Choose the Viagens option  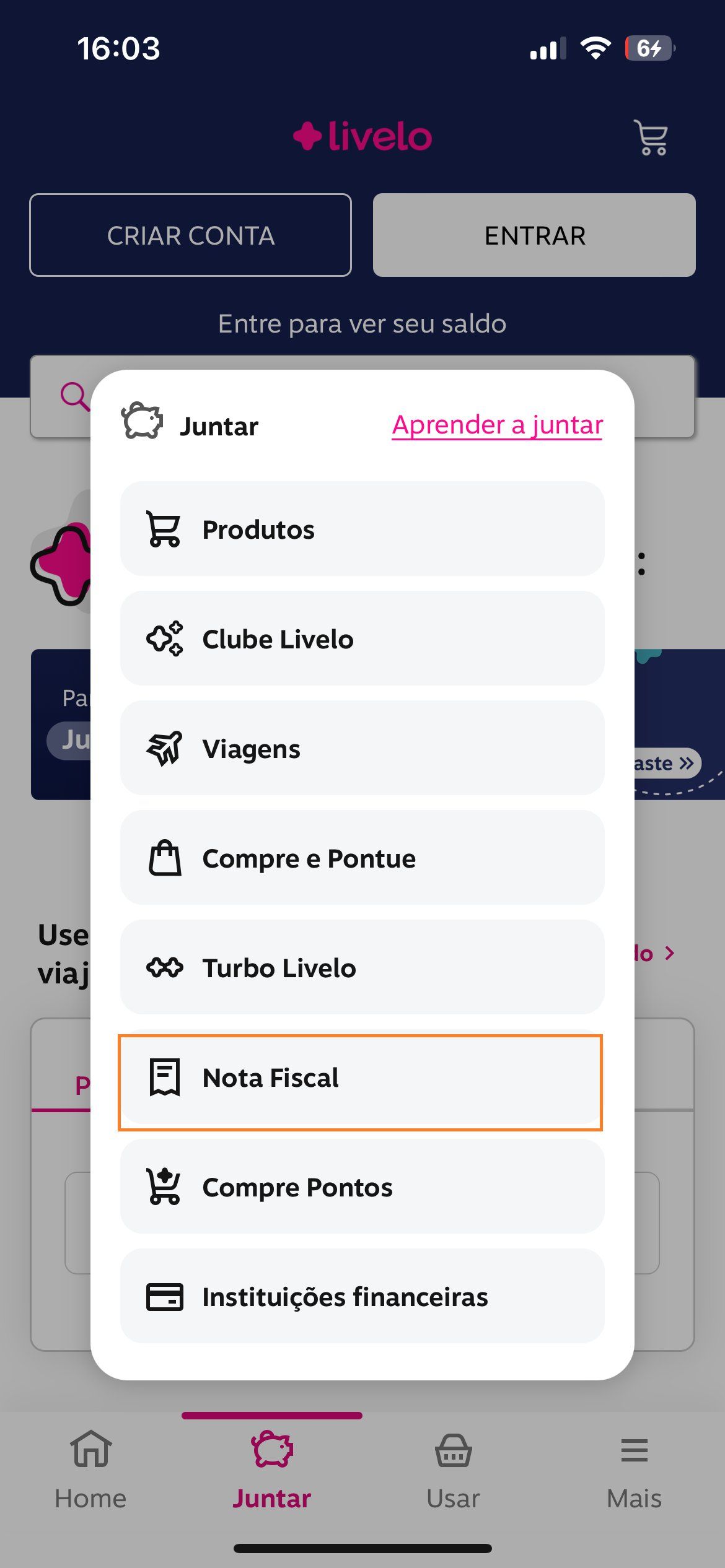[362, 748]
